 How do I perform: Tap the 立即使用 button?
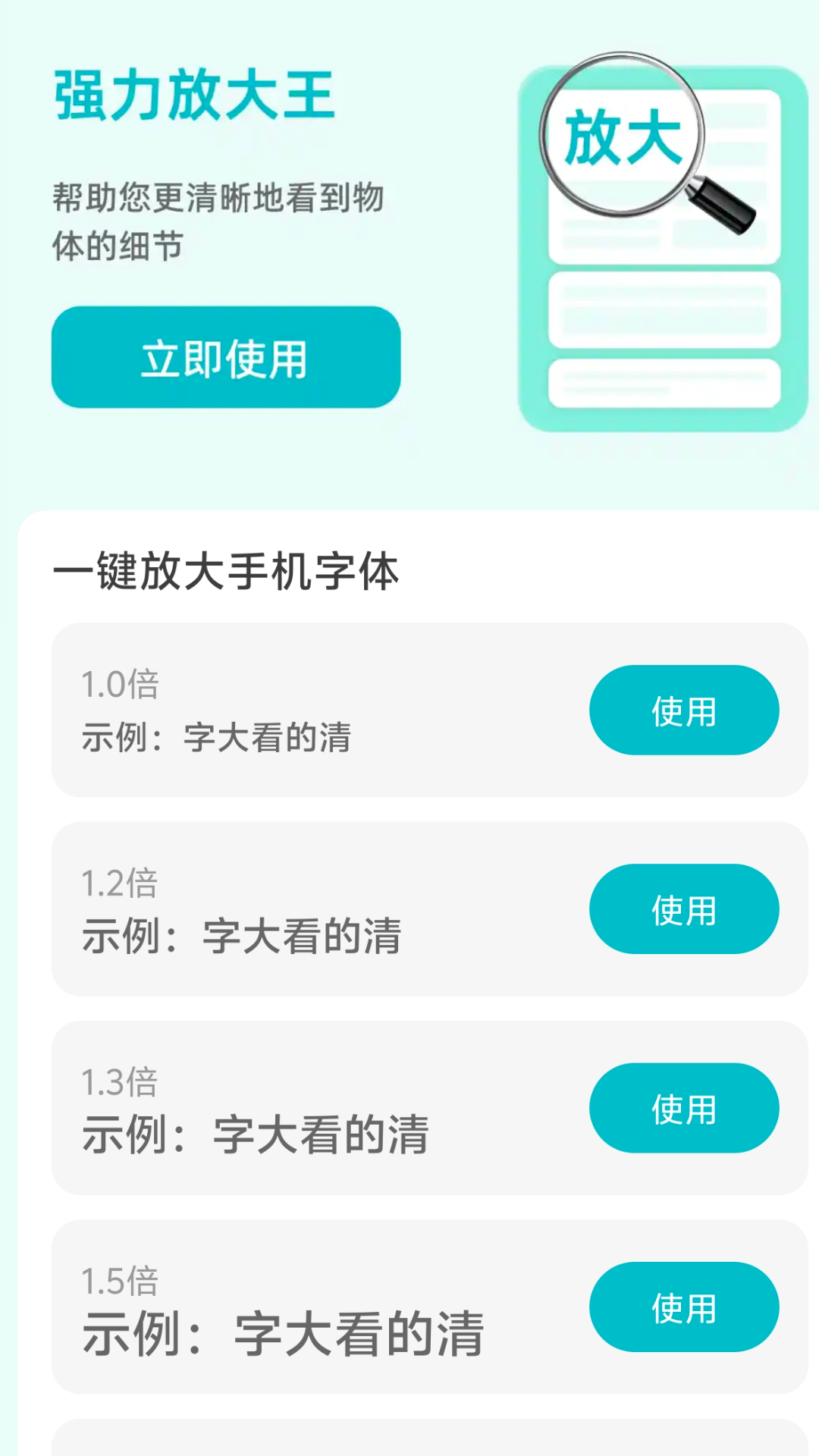226,357
